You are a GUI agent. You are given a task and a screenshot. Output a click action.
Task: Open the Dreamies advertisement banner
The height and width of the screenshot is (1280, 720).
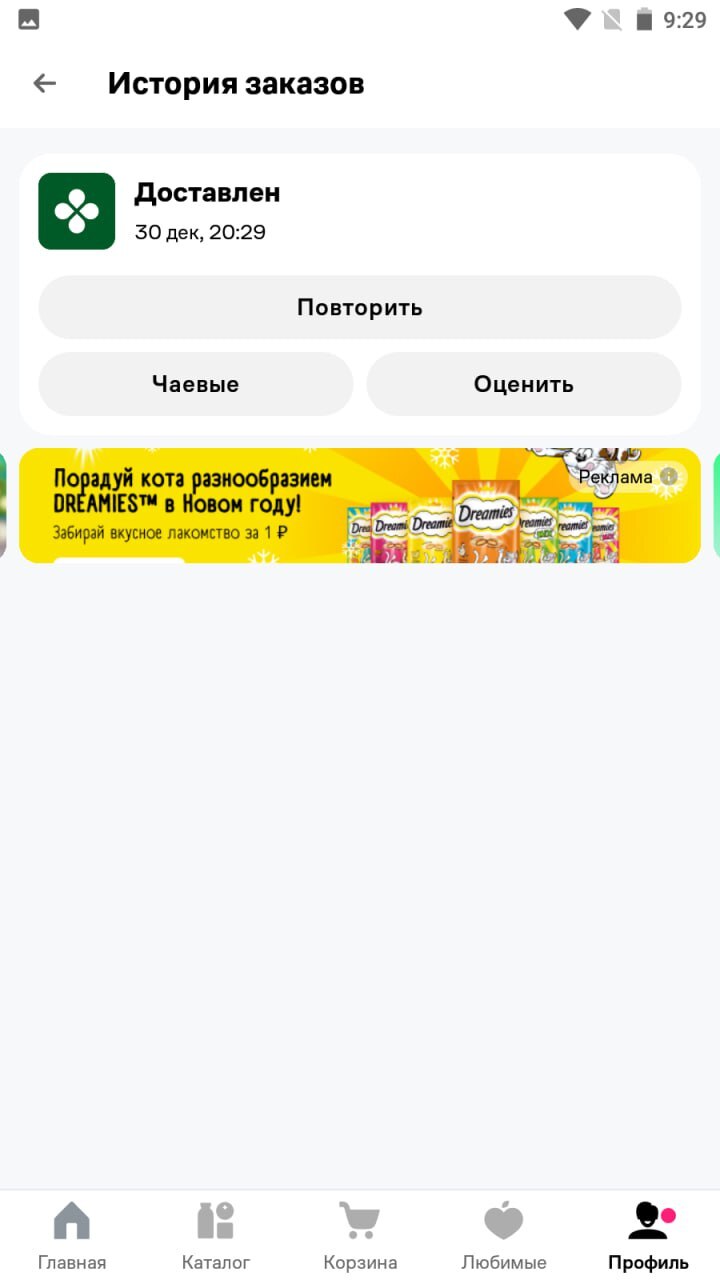[x=300, y=505]
